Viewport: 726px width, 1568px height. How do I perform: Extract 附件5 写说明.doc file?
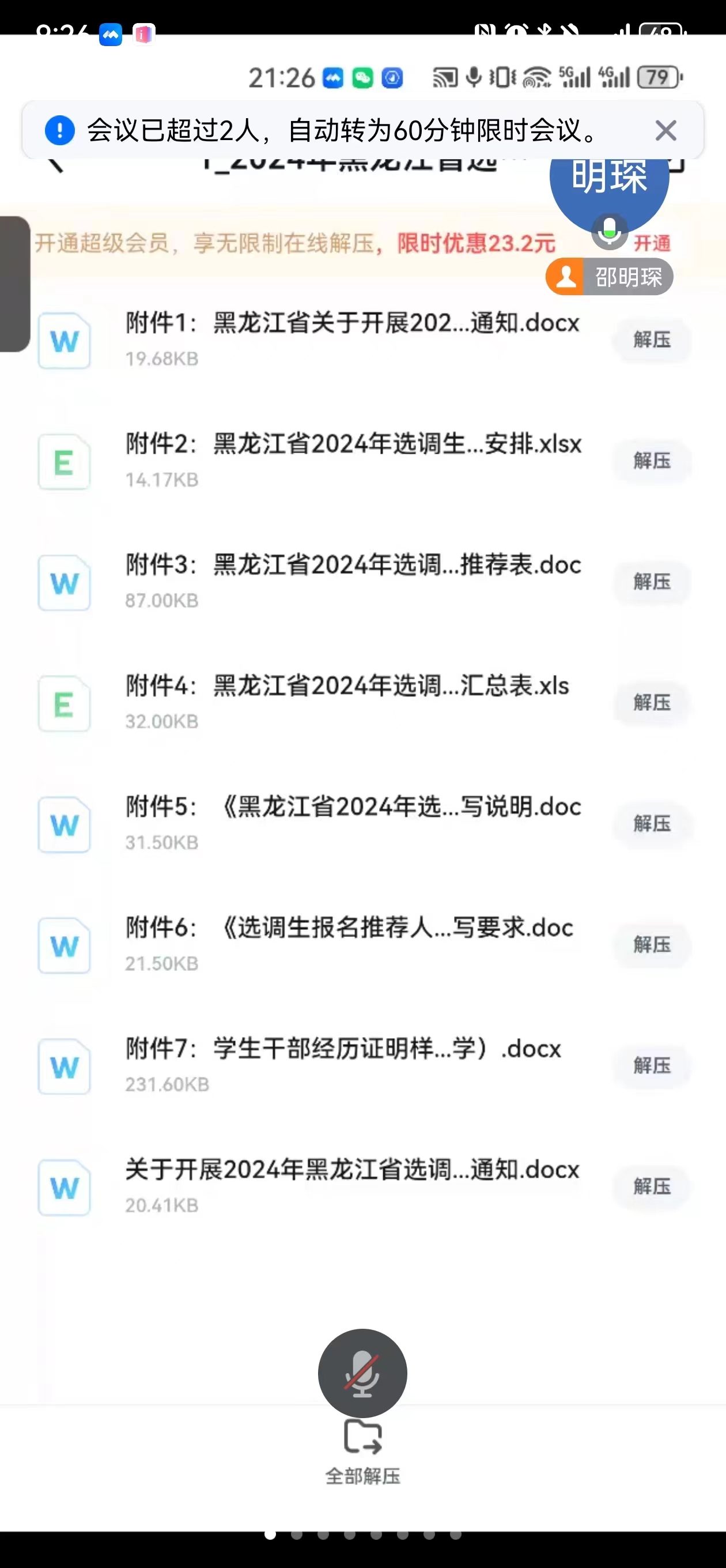click(652, 824)
